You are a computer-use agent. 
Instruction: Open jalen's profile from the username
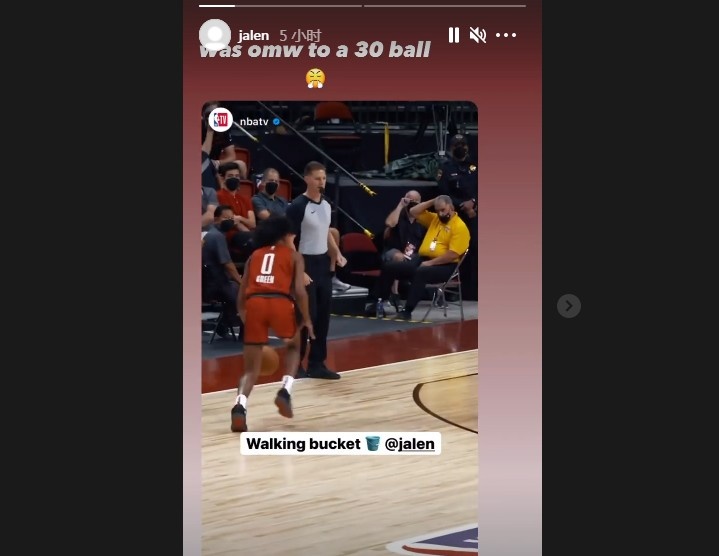click(253, 35)
